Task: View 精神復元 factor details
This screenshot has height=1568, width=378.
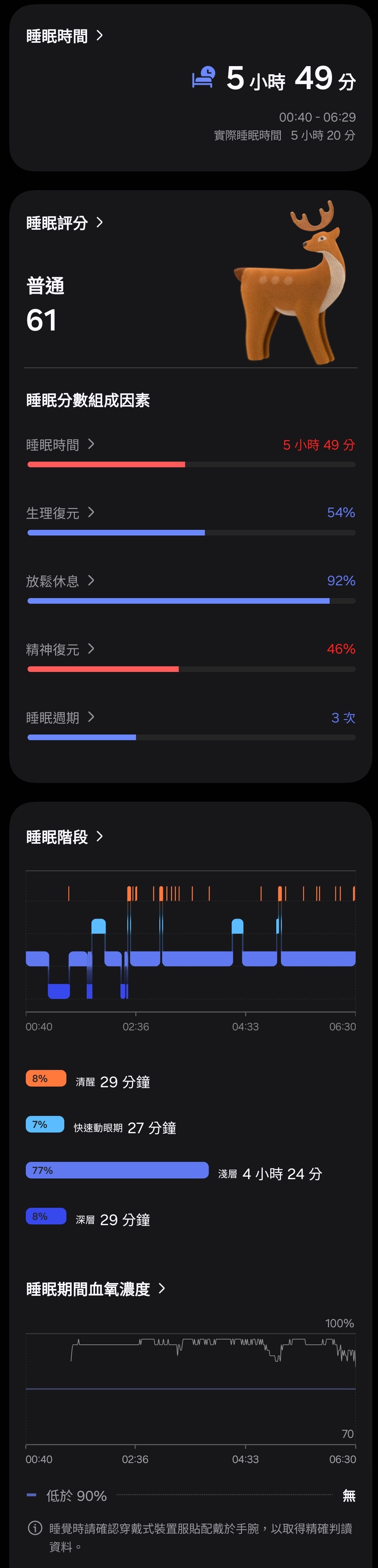Action: point(60,649)
